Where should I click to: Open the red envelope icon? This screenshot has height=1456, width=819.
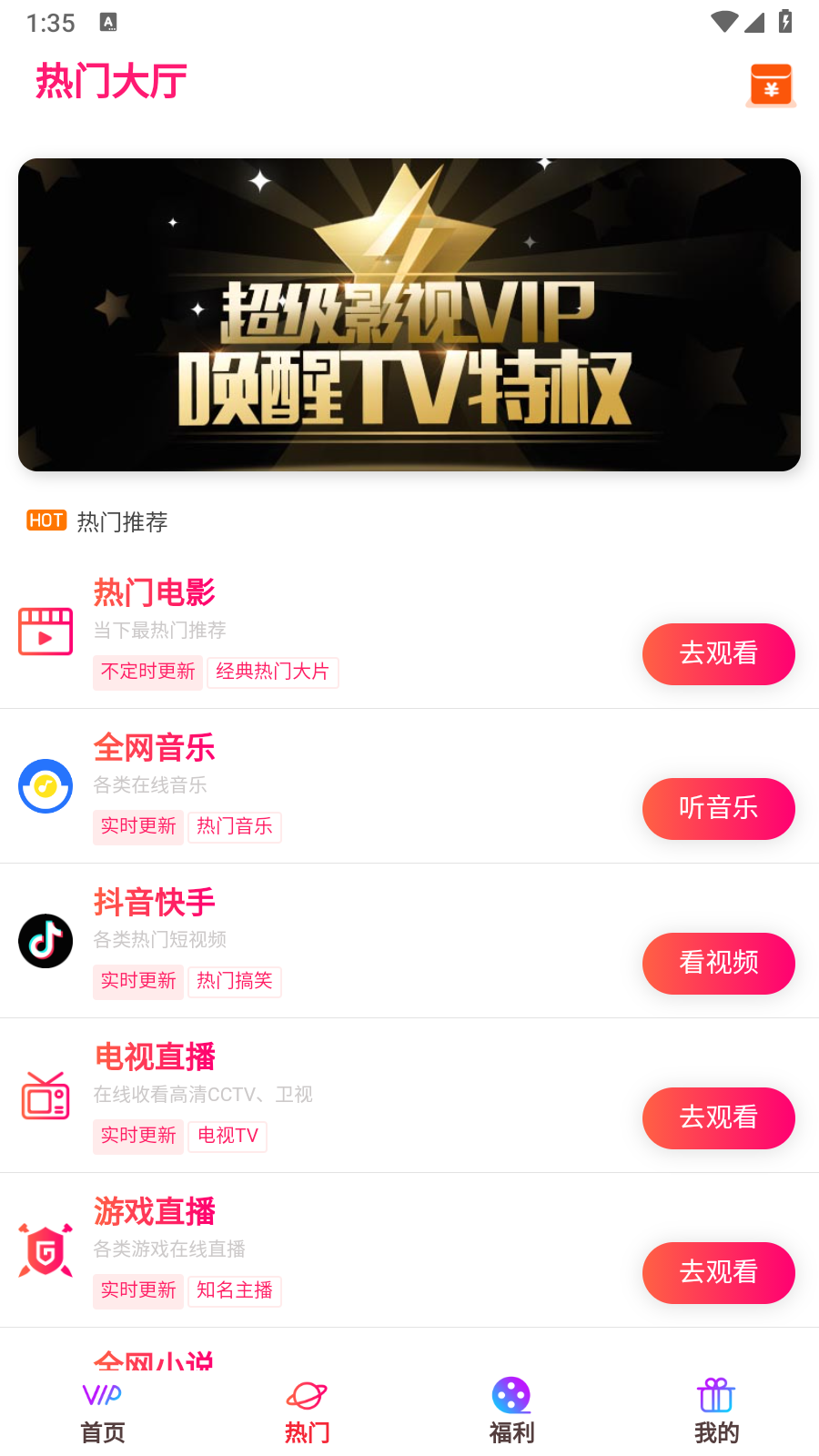point(771,86)
